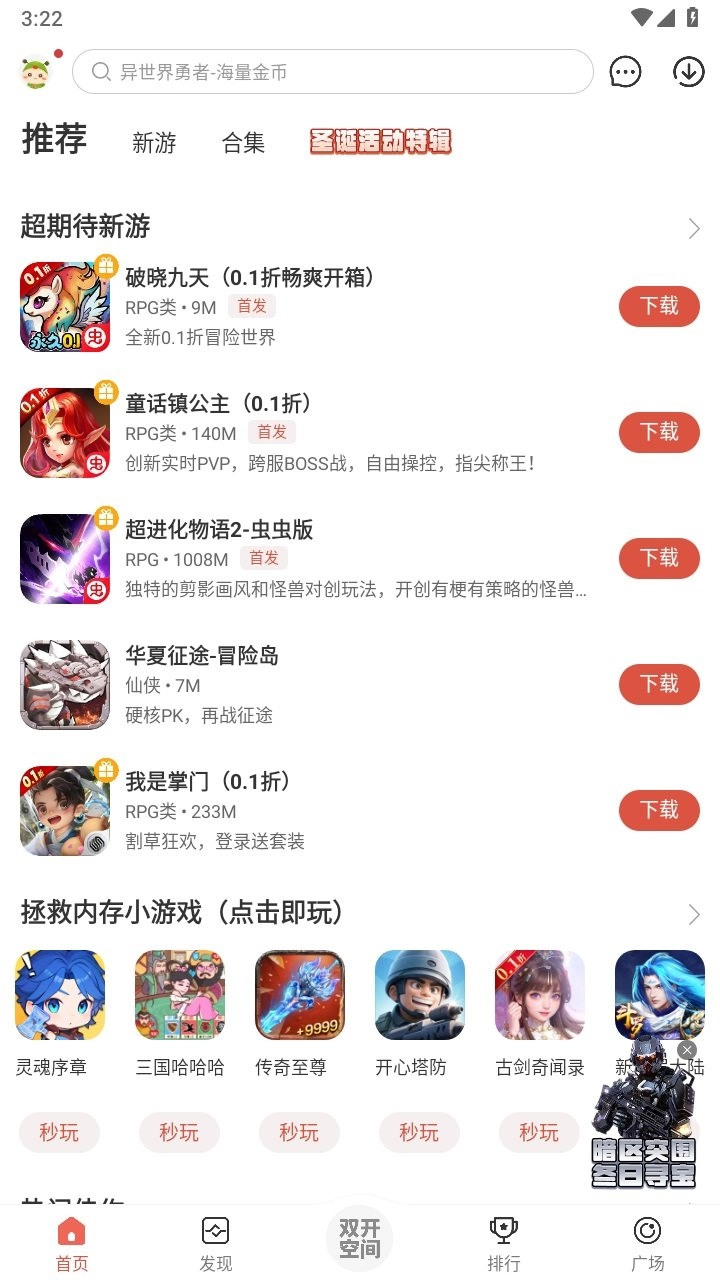This screenshot has height=1280, width=720.
Task: Expand the 超期待新游 section arrow
Action: coord(694,229)
